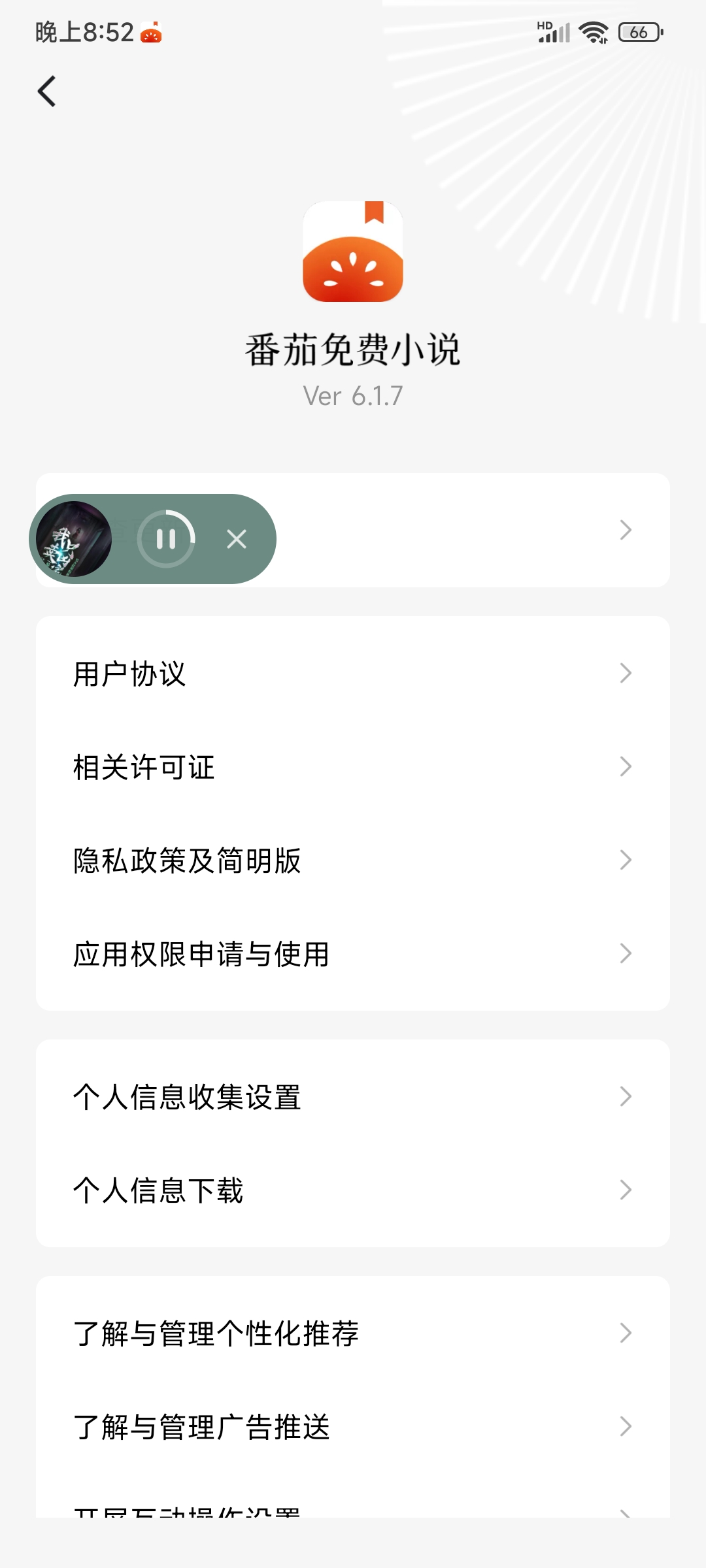Close the floating audio player

[x=237, y=539]
